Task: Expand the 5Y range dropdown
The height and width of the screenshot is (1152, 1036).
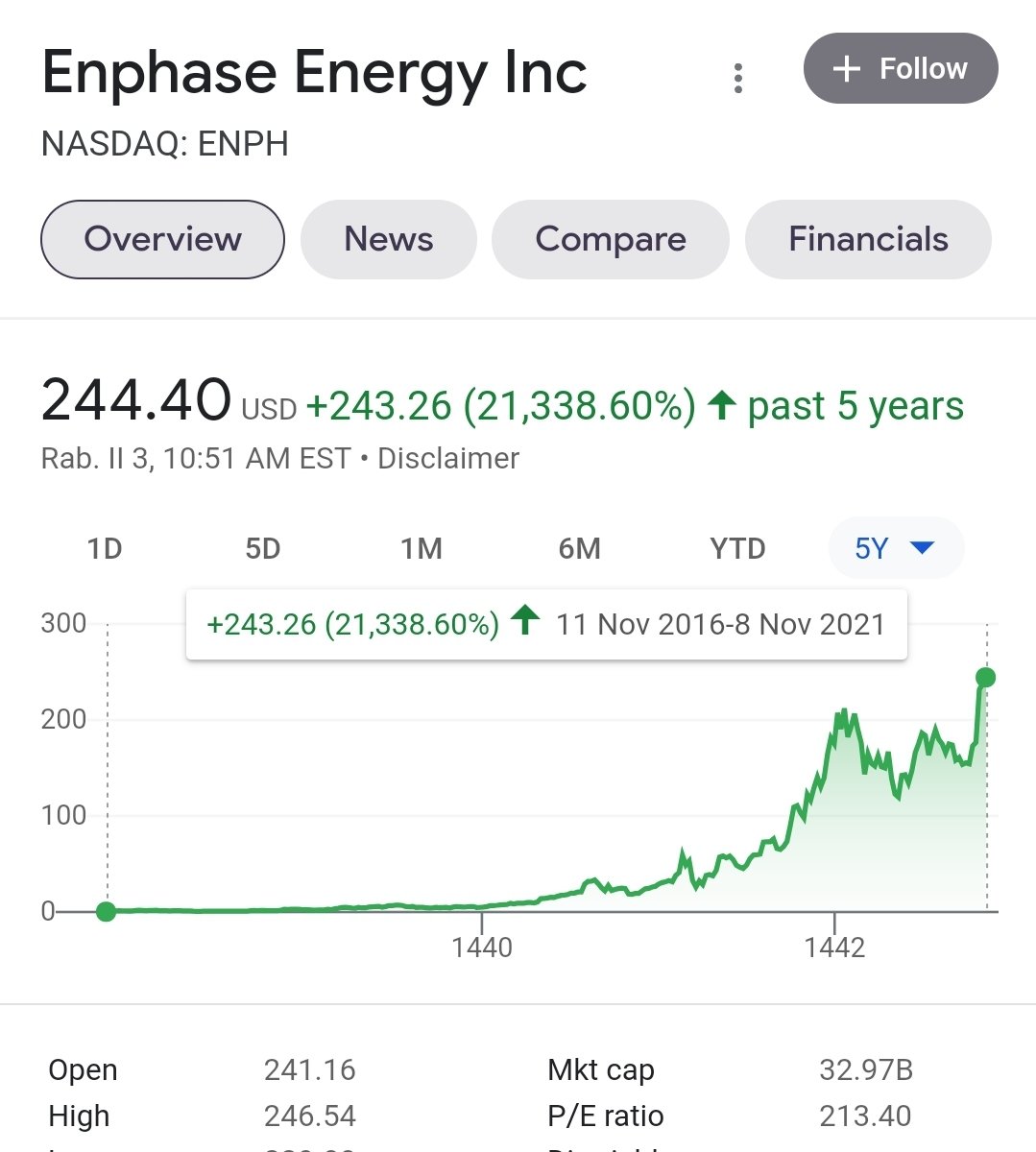Action: [895, 548]
